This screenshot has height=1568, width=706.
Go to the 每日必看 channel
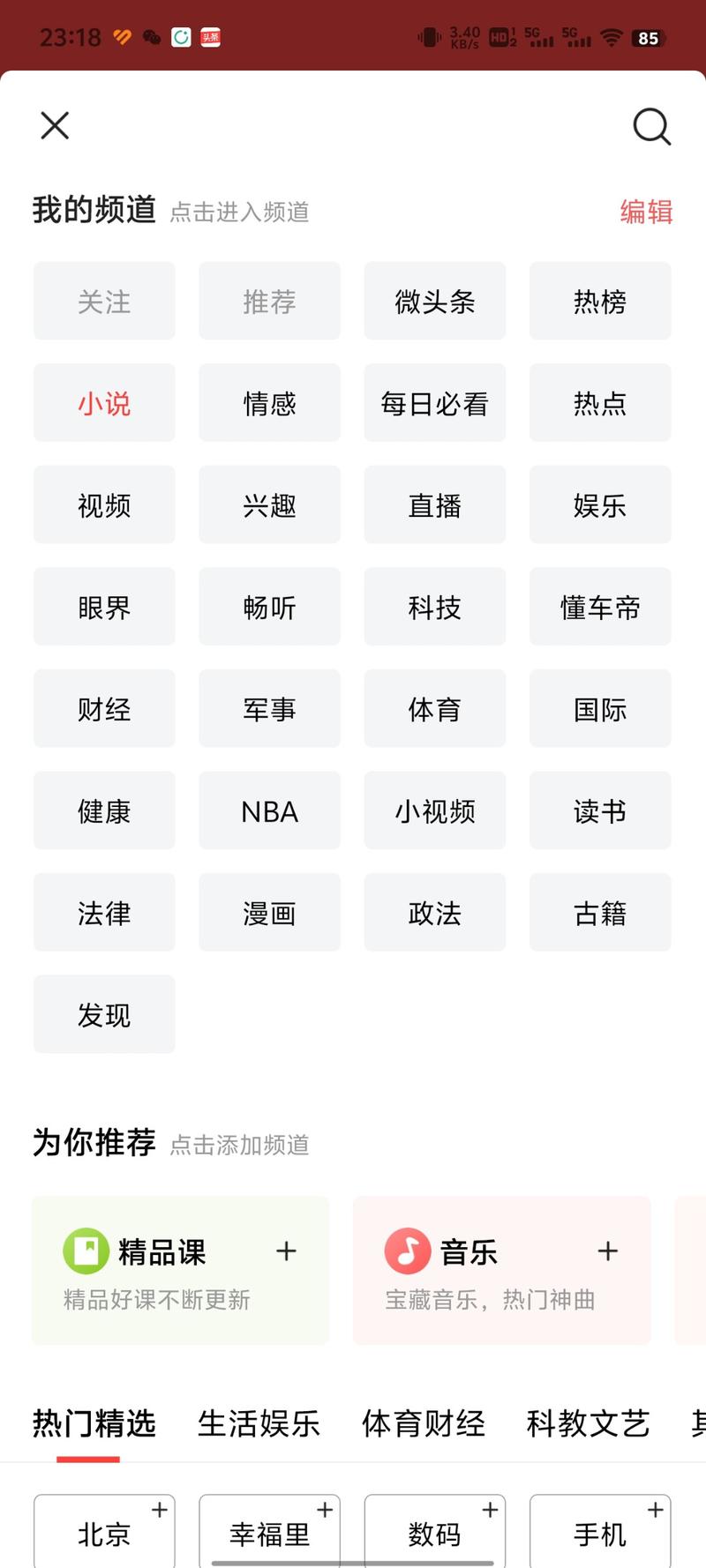pos(435,403)
